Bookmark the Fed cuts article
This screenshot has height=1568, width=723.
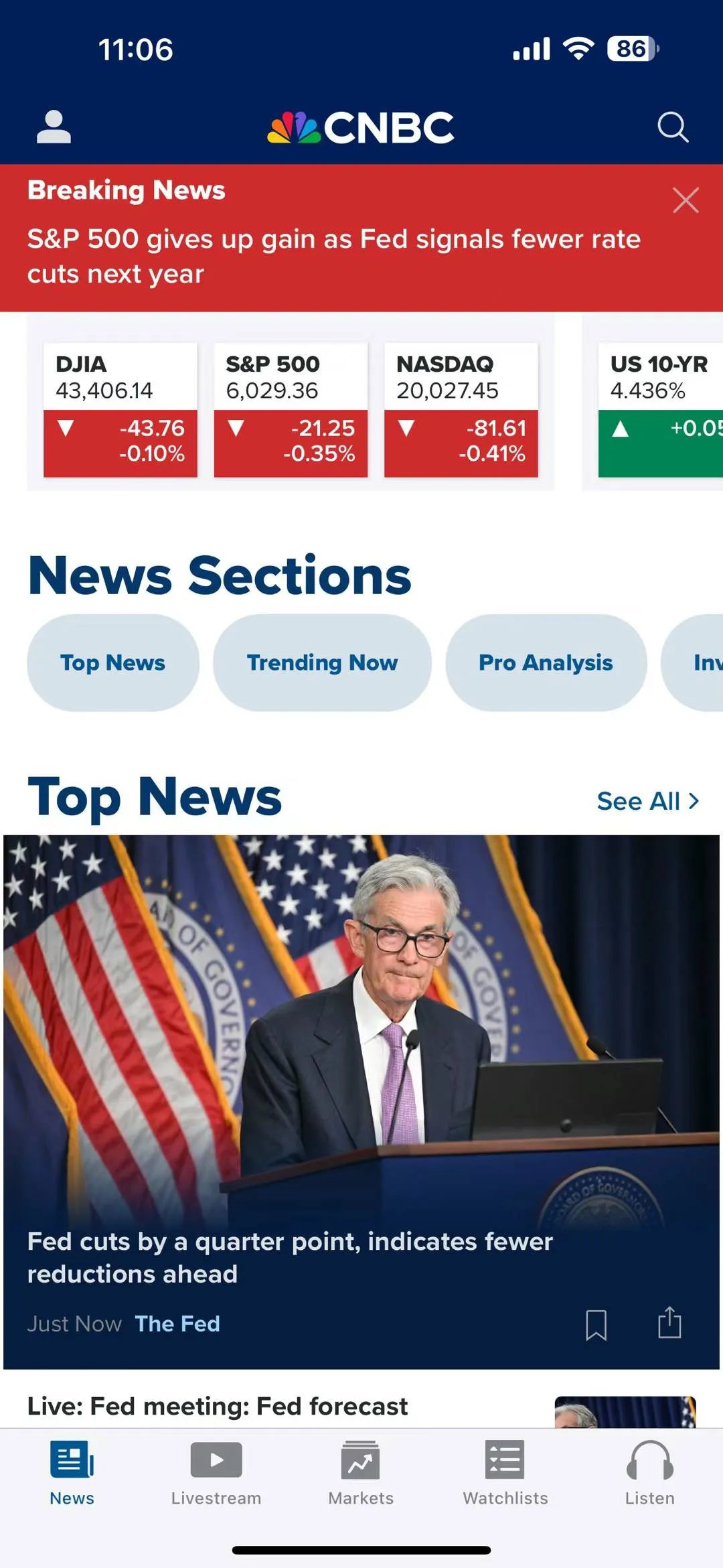point(596,1324)
